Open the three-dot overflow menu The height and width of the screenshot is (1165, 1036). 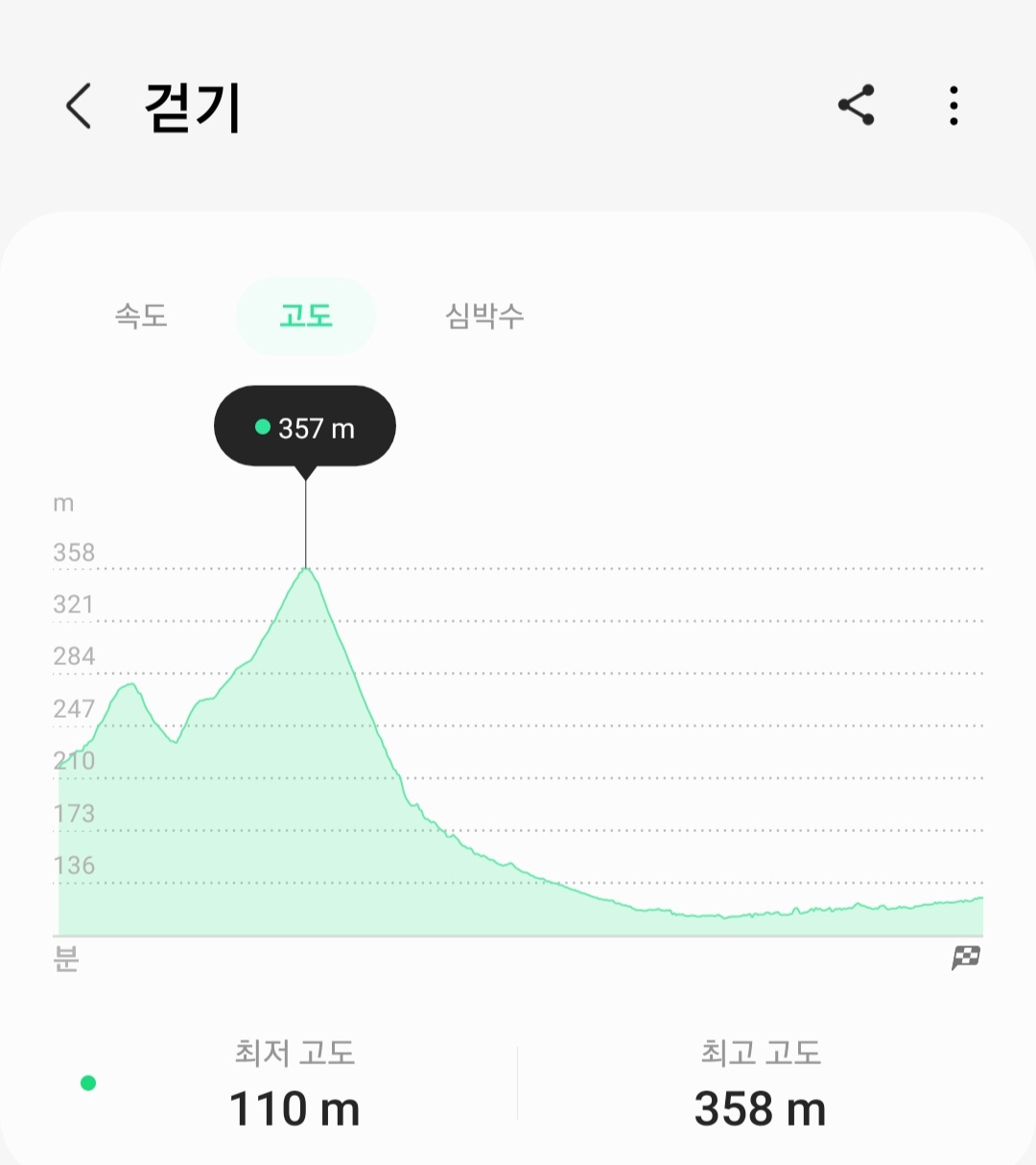coord(953,106)
